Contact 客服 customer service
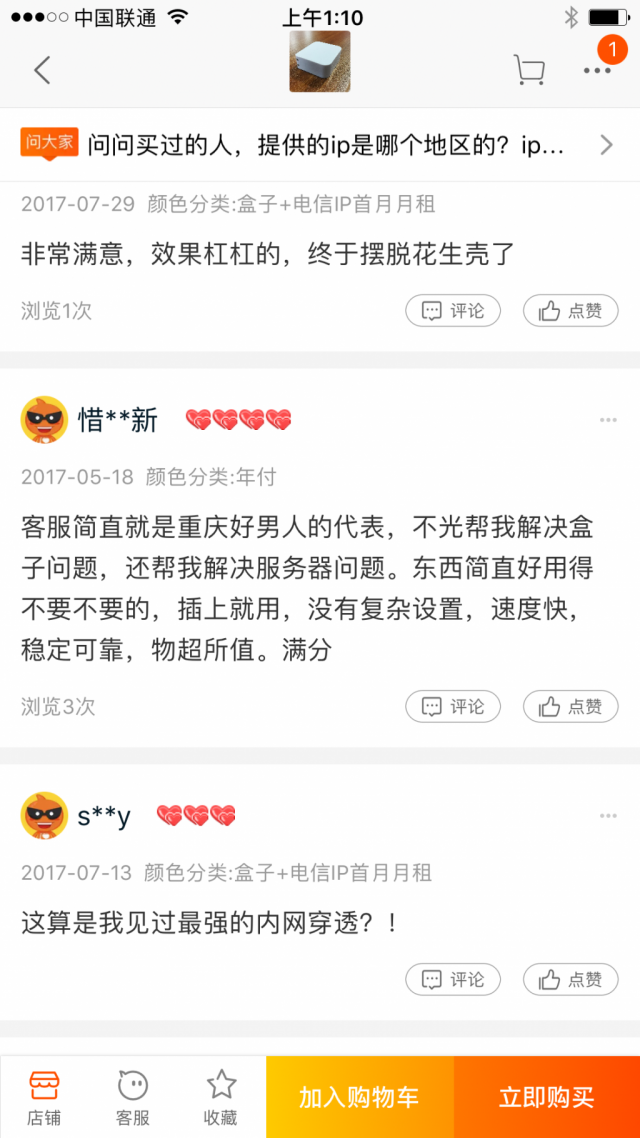 point(133,1097)
